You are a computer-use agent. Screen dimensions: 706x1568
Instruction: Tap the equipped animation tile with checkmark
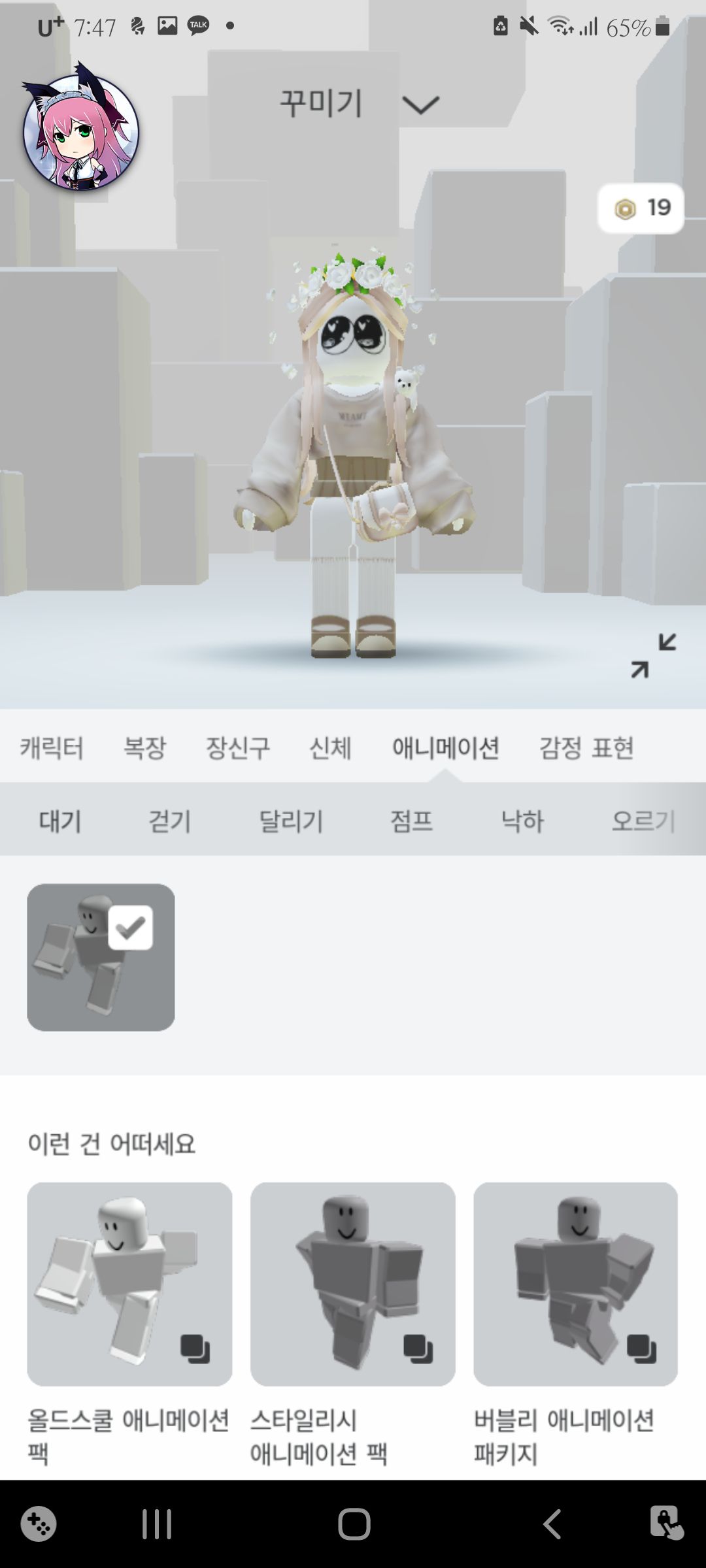click(101, 957)
